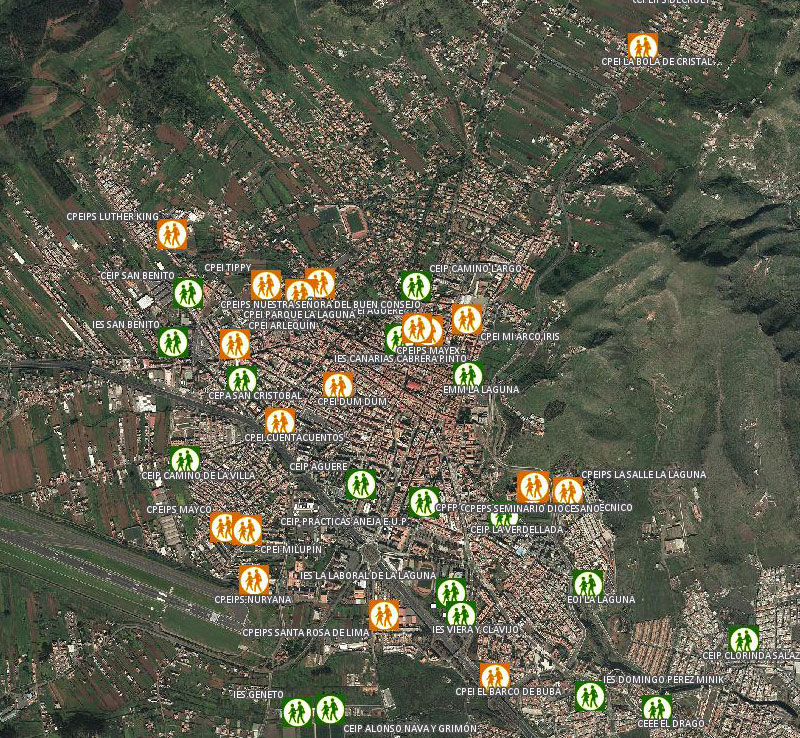
Task: Tap the CEIP San Benito green marker
Action: pyautogui.click(x=188, y=293)
